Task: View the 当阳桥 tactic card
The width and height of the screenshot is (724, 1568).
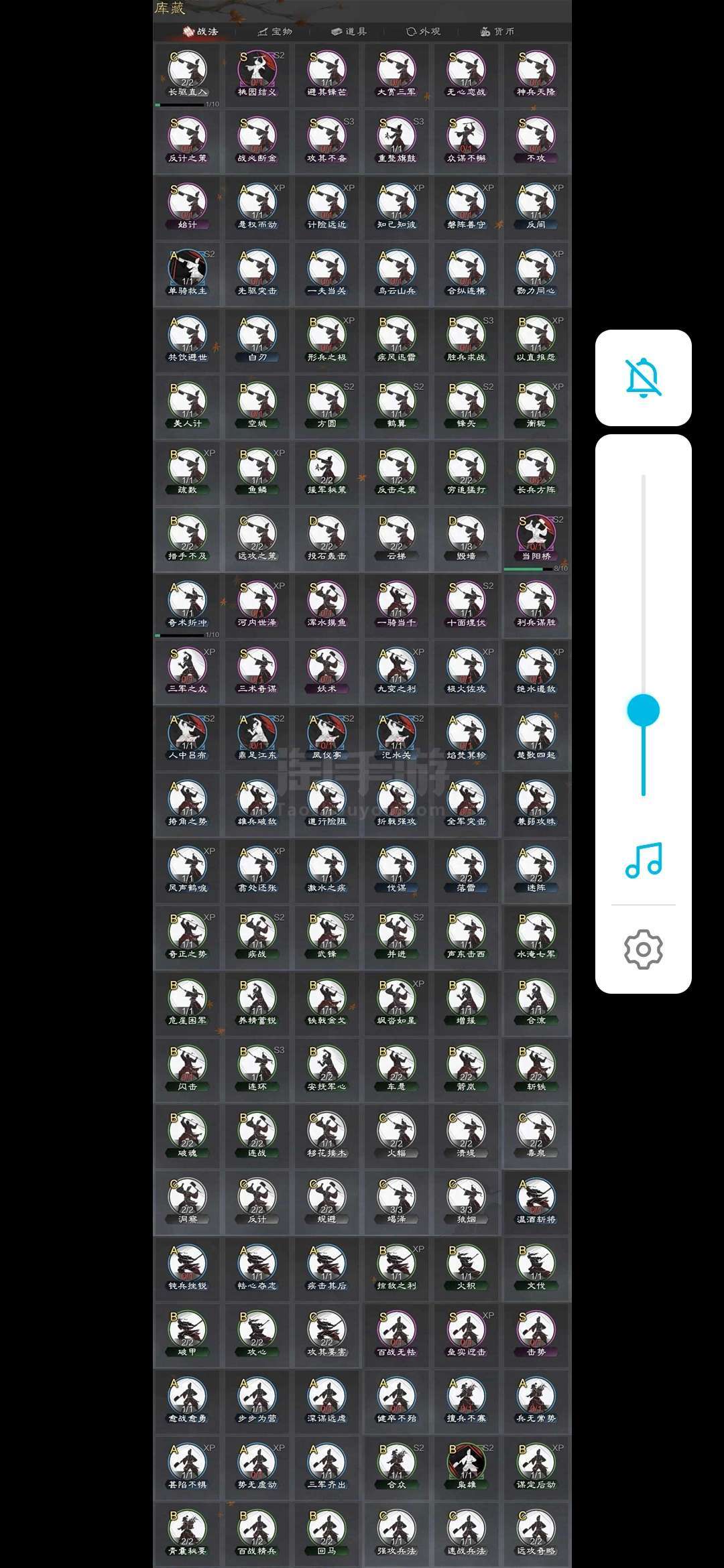Action: [536, 539]
